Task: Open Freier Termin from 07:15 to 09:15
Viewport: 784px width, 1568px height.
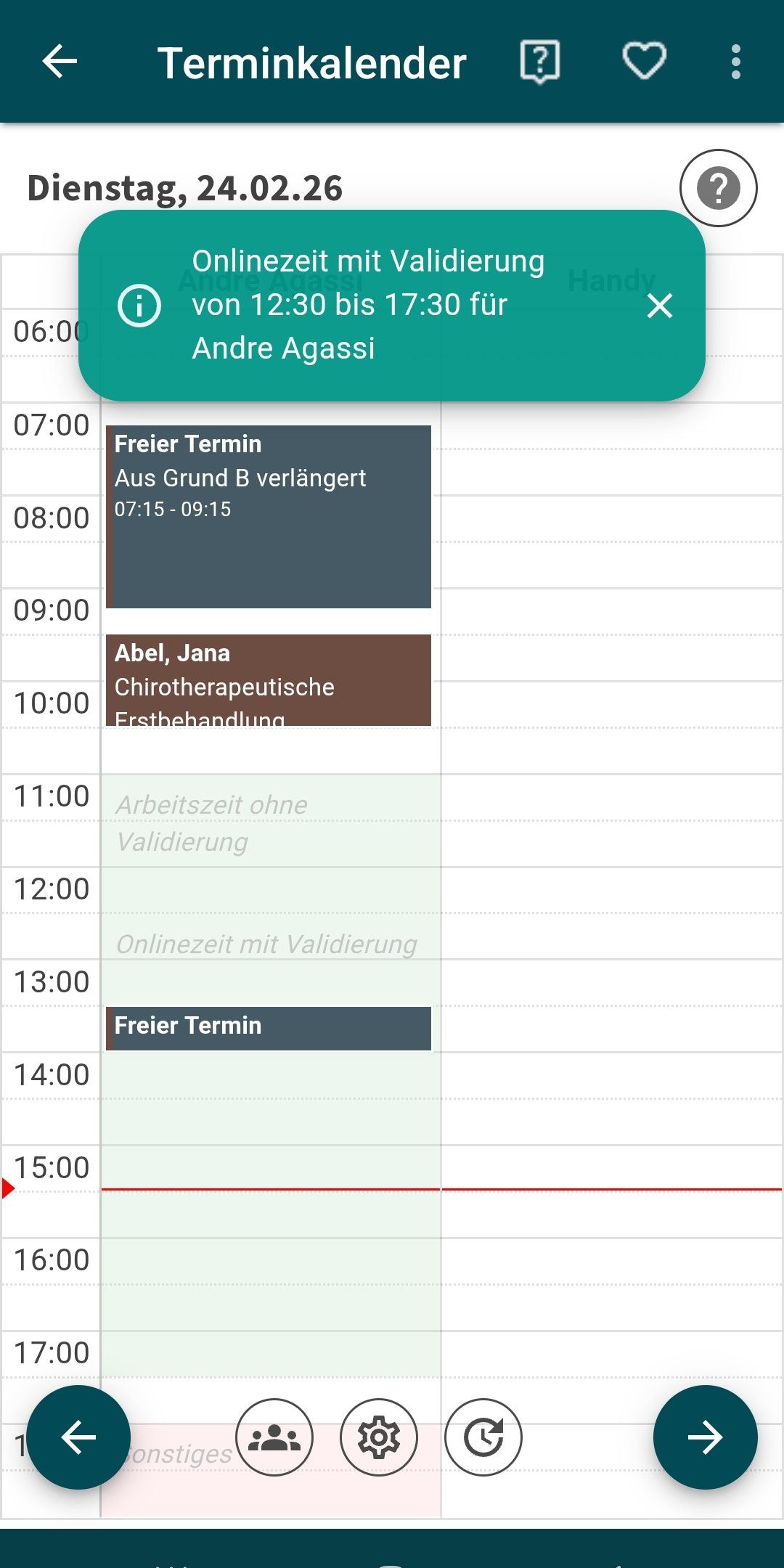Action: (269, 516)
